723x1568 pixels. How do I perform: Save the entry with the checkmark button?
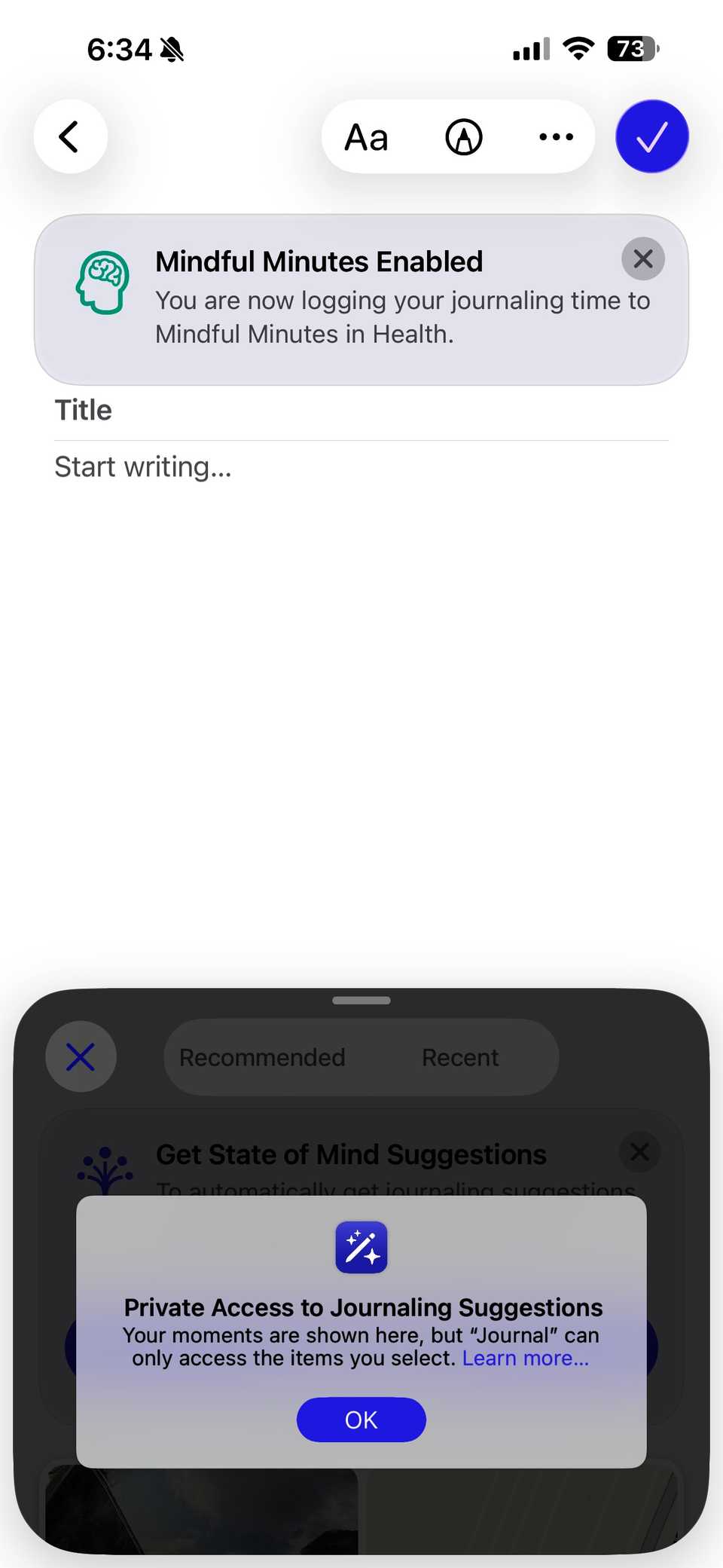point(651,137)
